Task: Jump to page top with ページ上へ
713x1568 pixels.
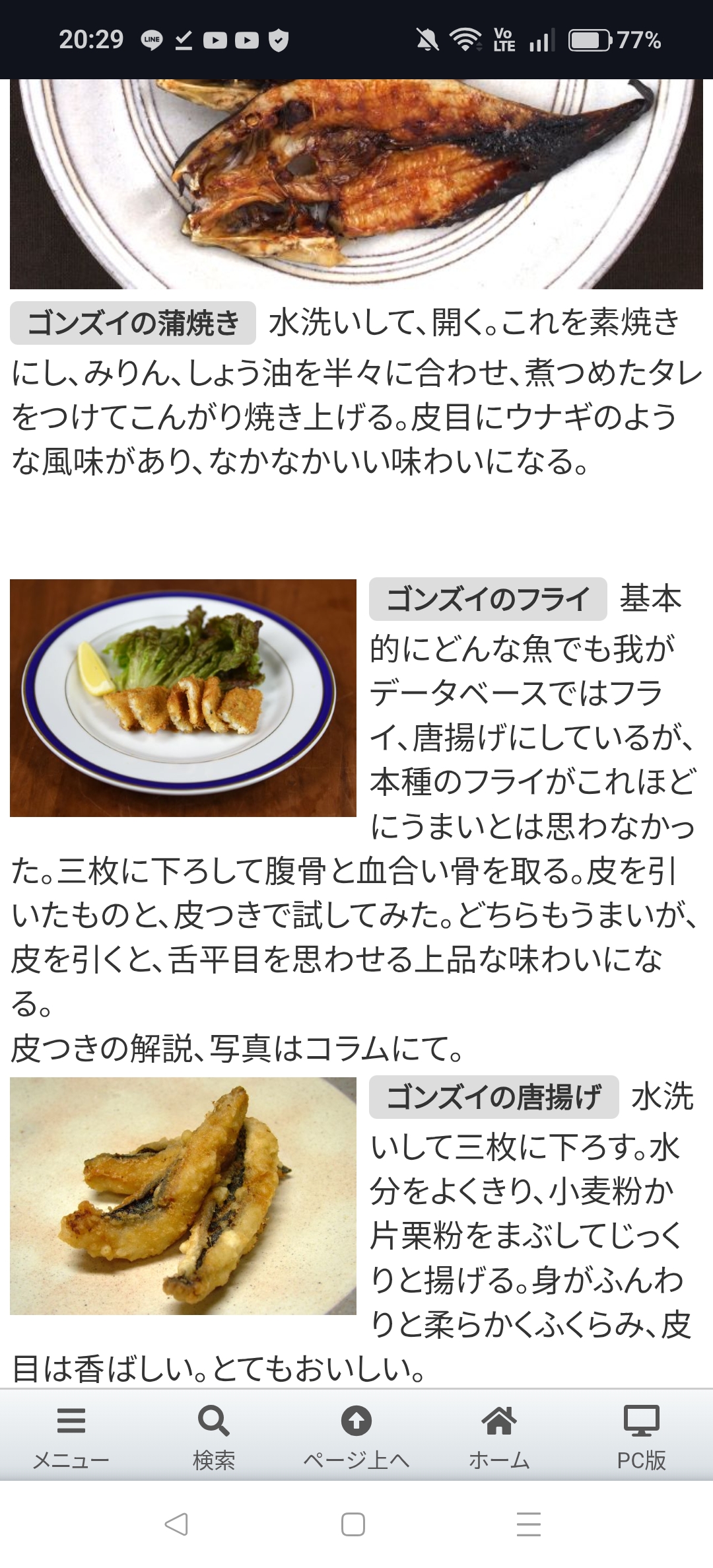Action: click(x=356, y=1433)
